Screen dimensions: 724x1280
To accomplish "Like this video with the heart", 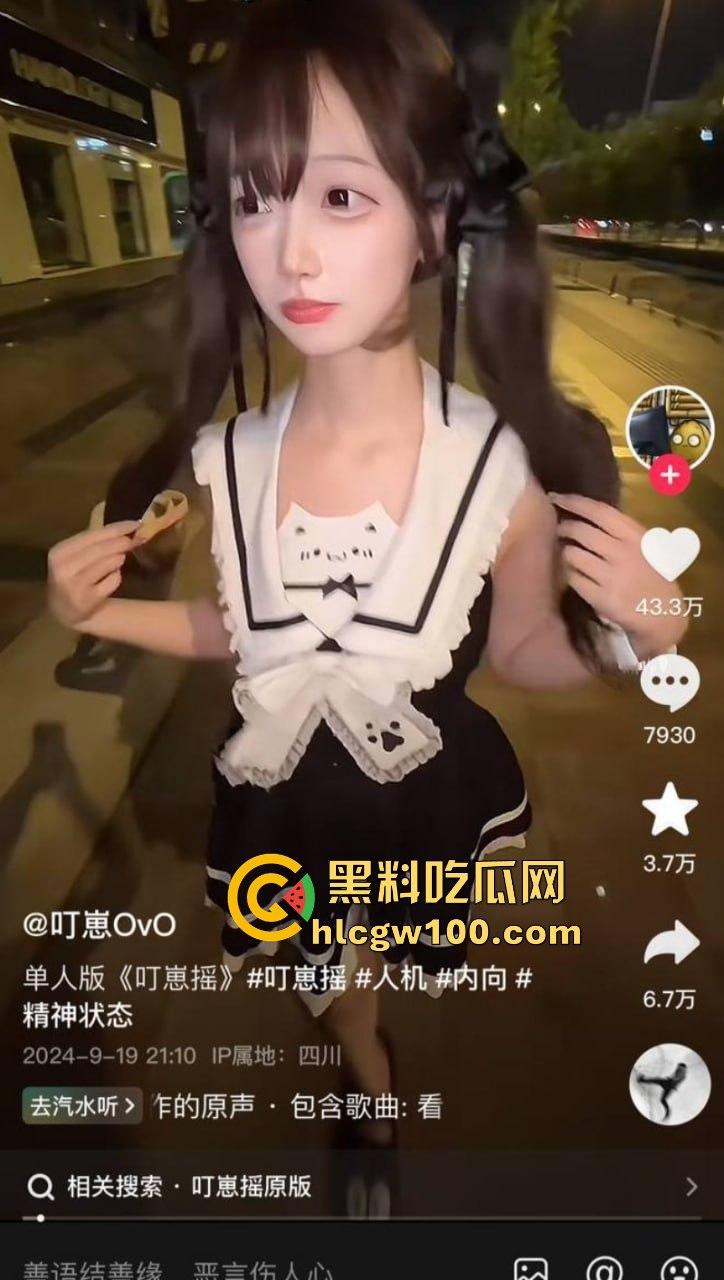I will (x=669, y=555).
